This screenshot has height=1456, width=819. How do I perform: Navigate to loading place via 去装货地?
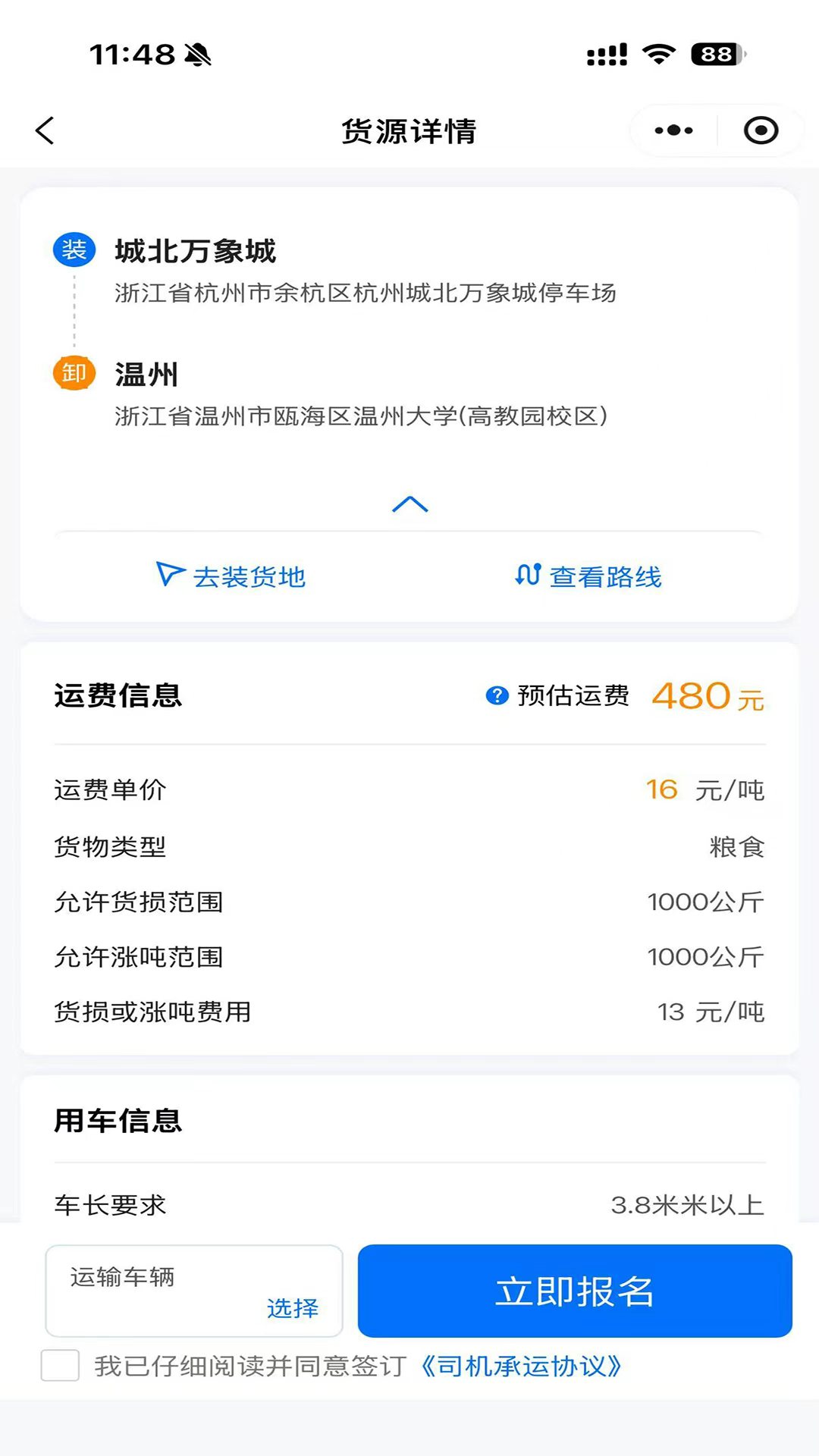click(x=231, y=576)
